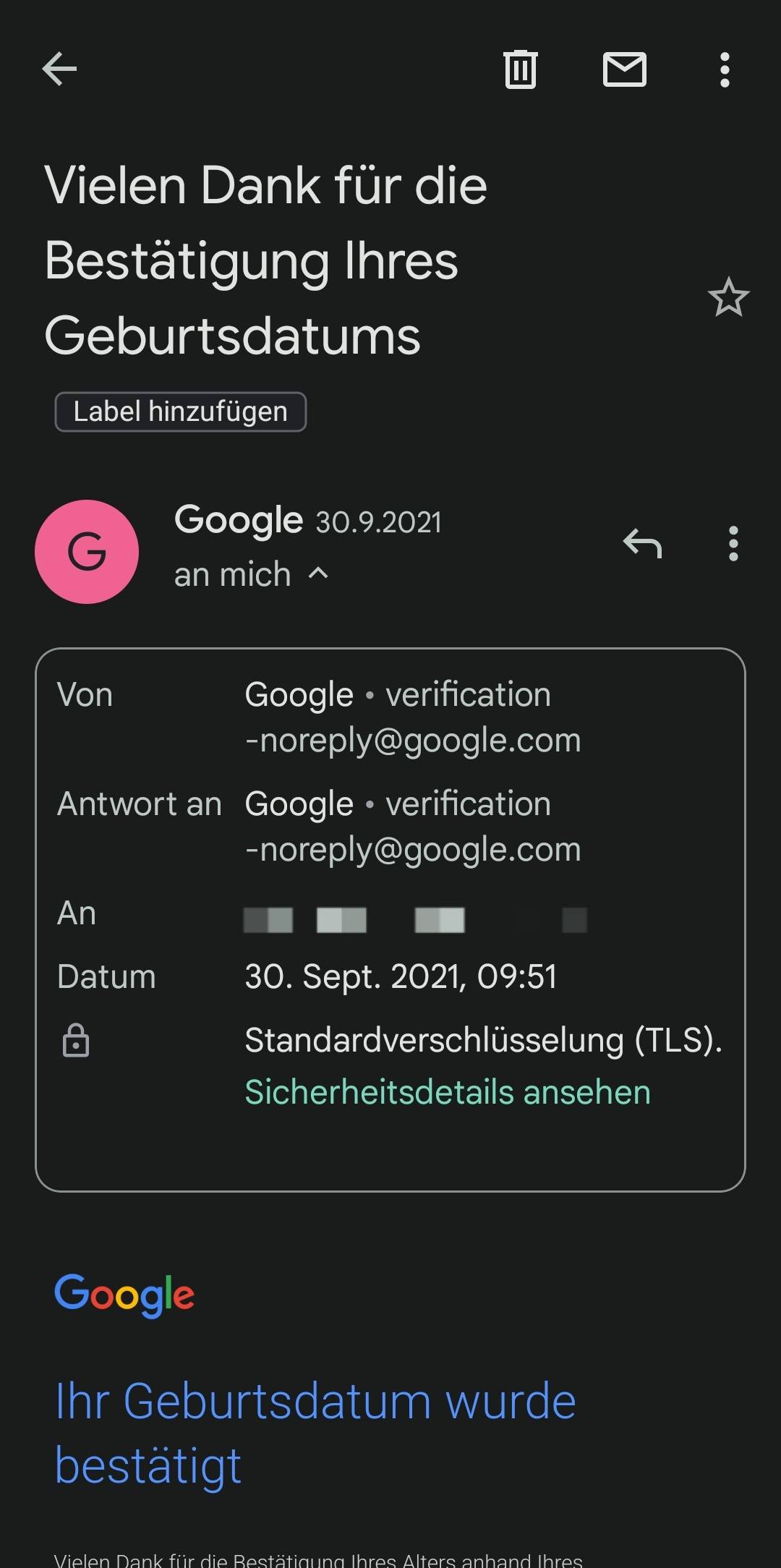Viewport: 781px width, 1568px height.
Task: Mark the email as unread via envelope icon
Action: coord(625,70)
